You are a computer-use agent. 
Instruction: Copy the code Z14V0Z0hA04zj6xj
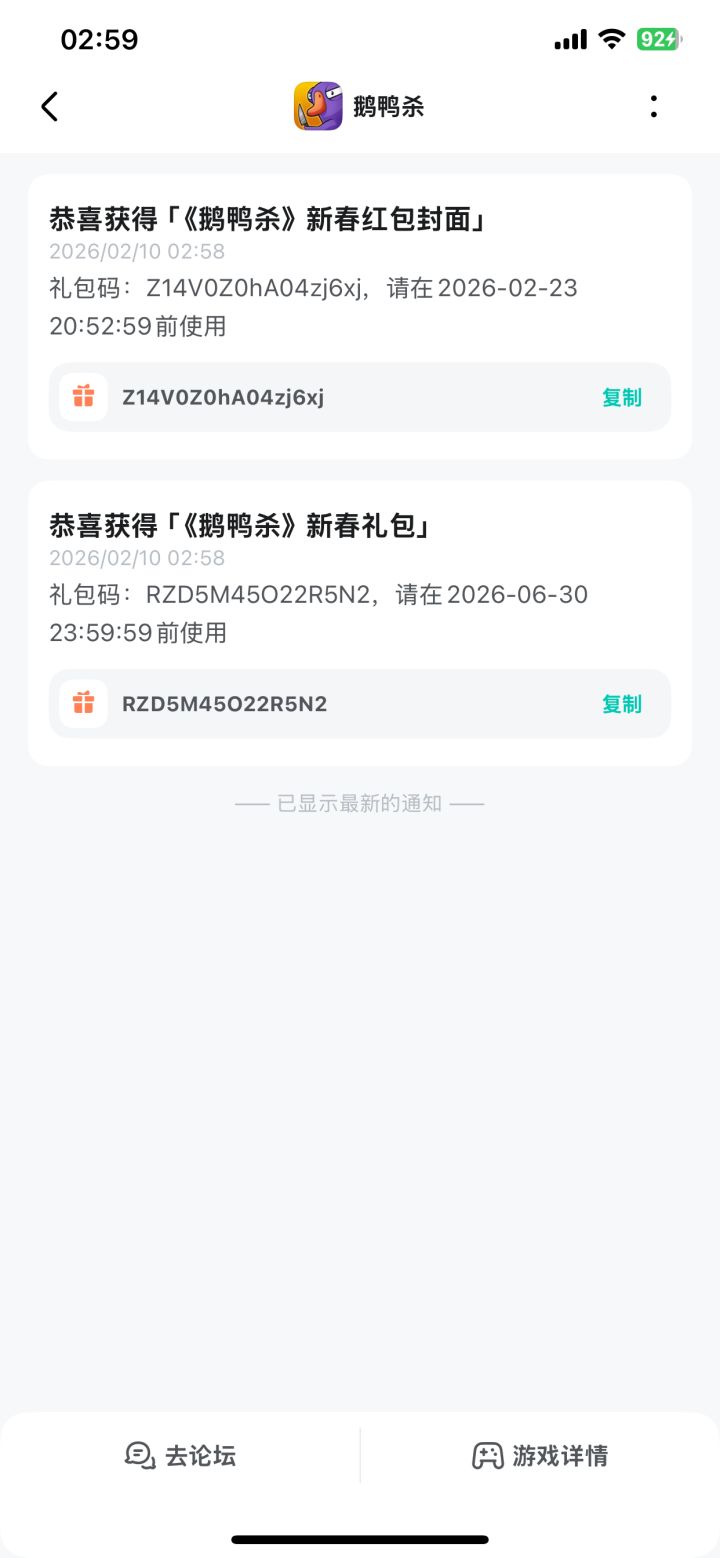(x=621, y=397)
